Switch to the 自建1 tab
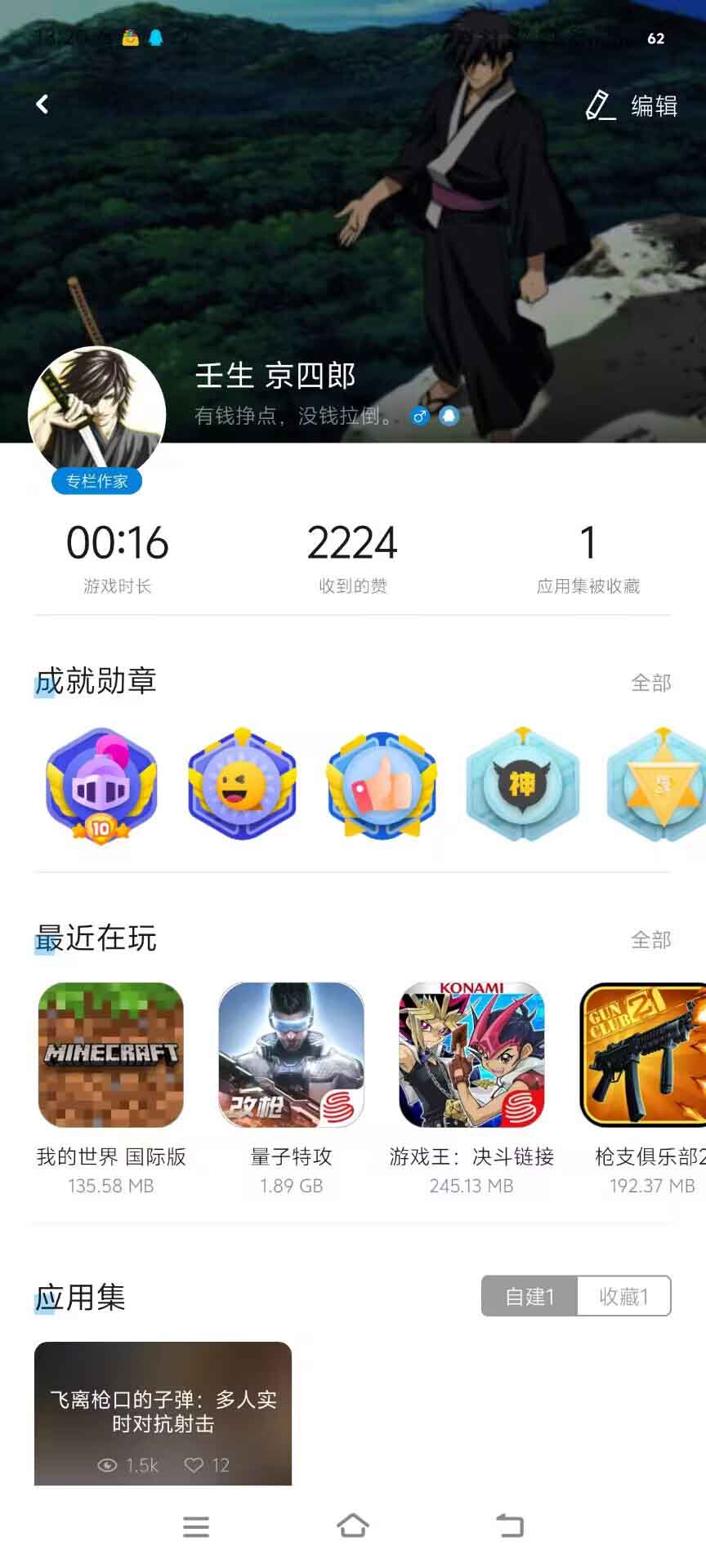Screen dimensions: 706x1568 pos(529,1296)
